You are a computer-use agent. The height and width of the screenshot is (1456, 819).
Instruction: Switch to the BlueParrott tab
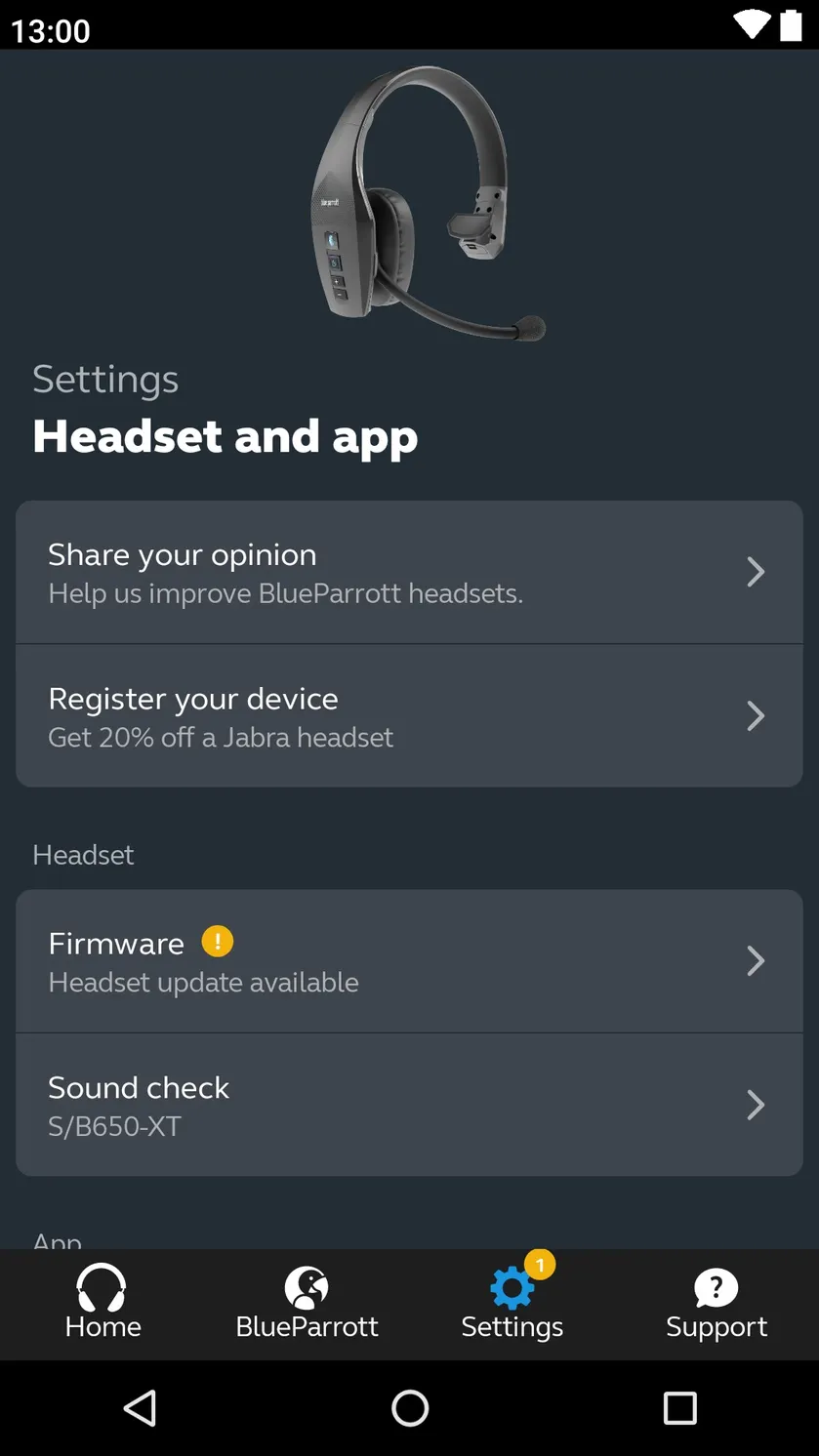point(307,1304)
